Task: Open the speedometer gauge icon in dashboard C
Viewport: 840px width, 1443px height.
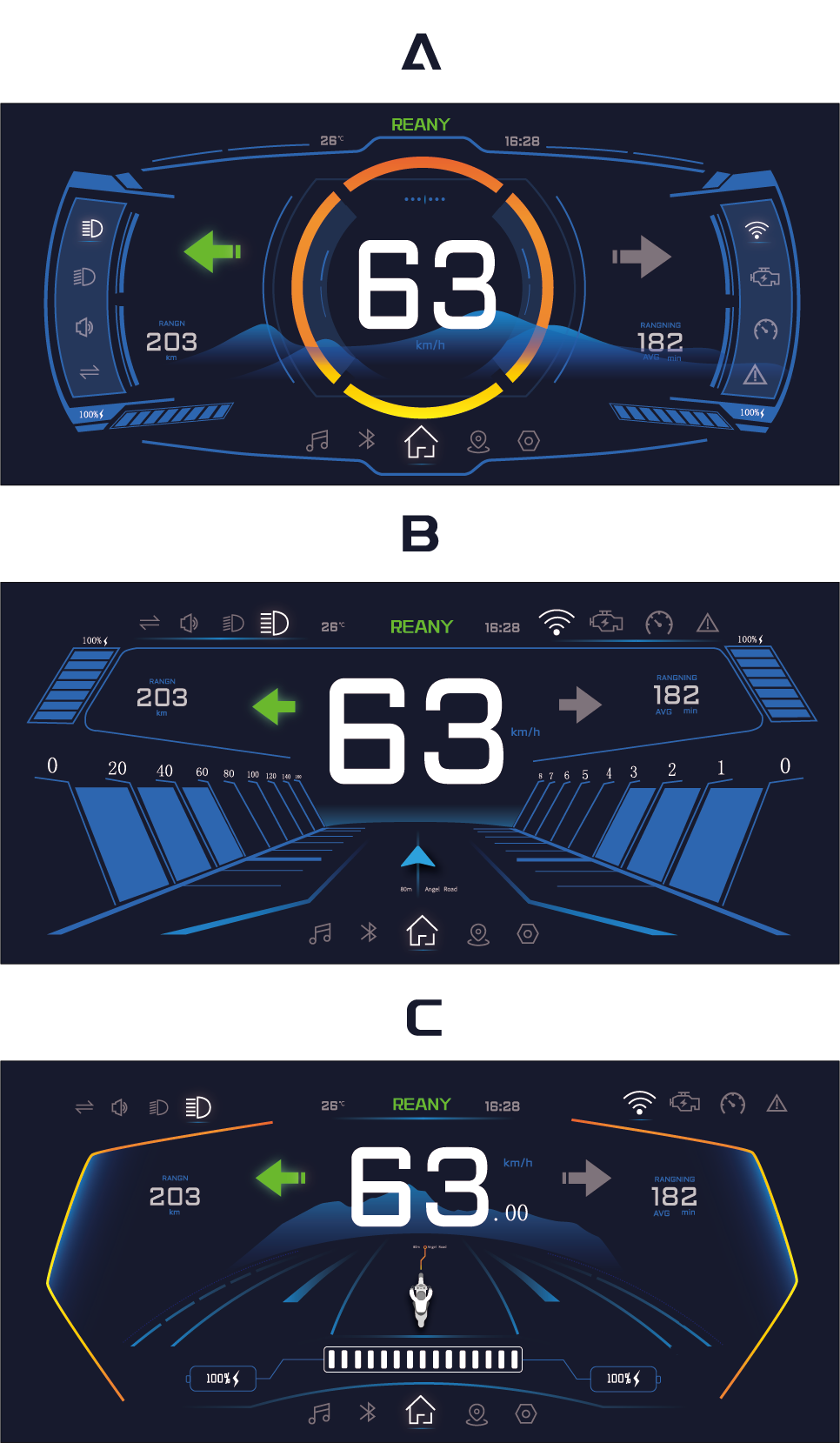Action: pos(731,1103)
